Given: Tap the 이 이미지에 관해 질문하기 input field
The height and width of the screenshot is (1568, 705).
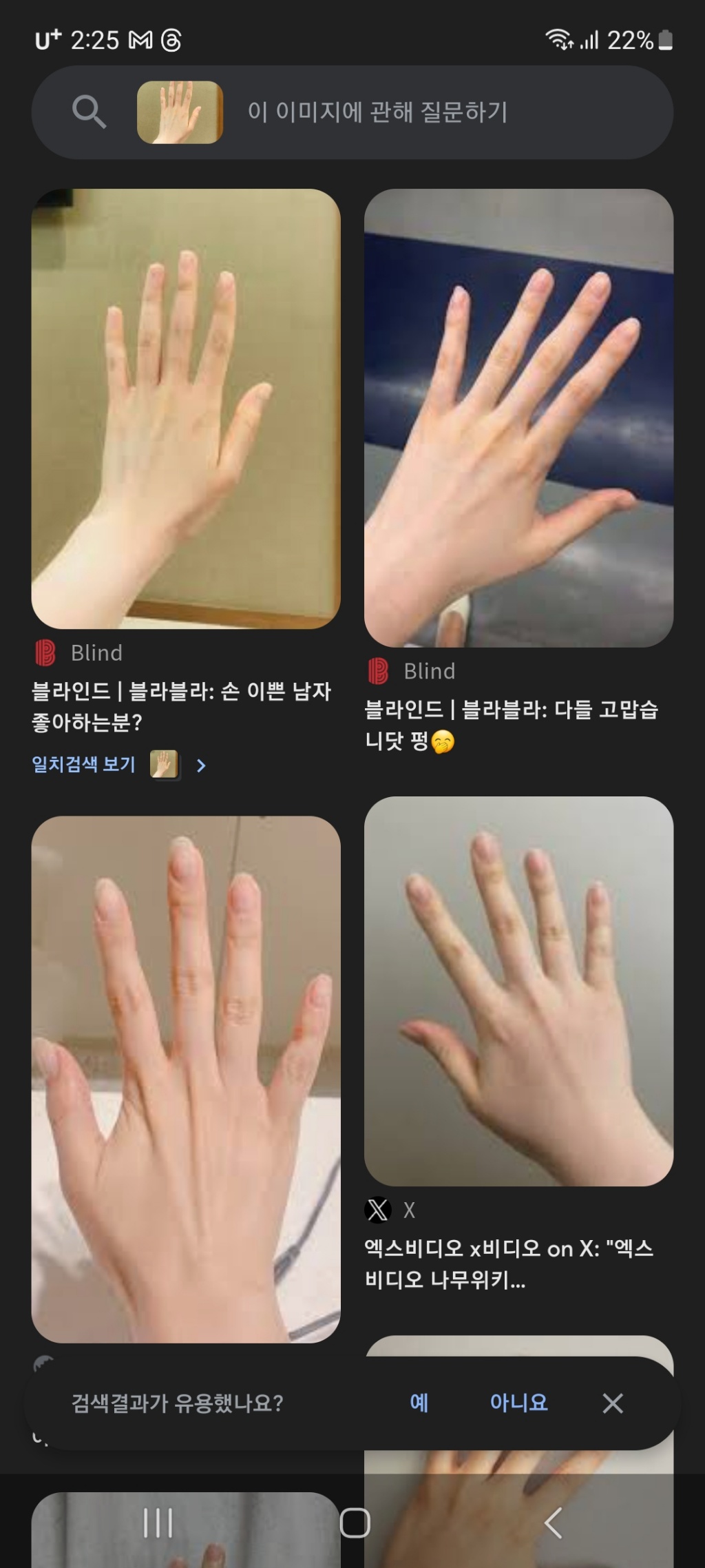Looking at the screenshot, I should coord(413,114).
